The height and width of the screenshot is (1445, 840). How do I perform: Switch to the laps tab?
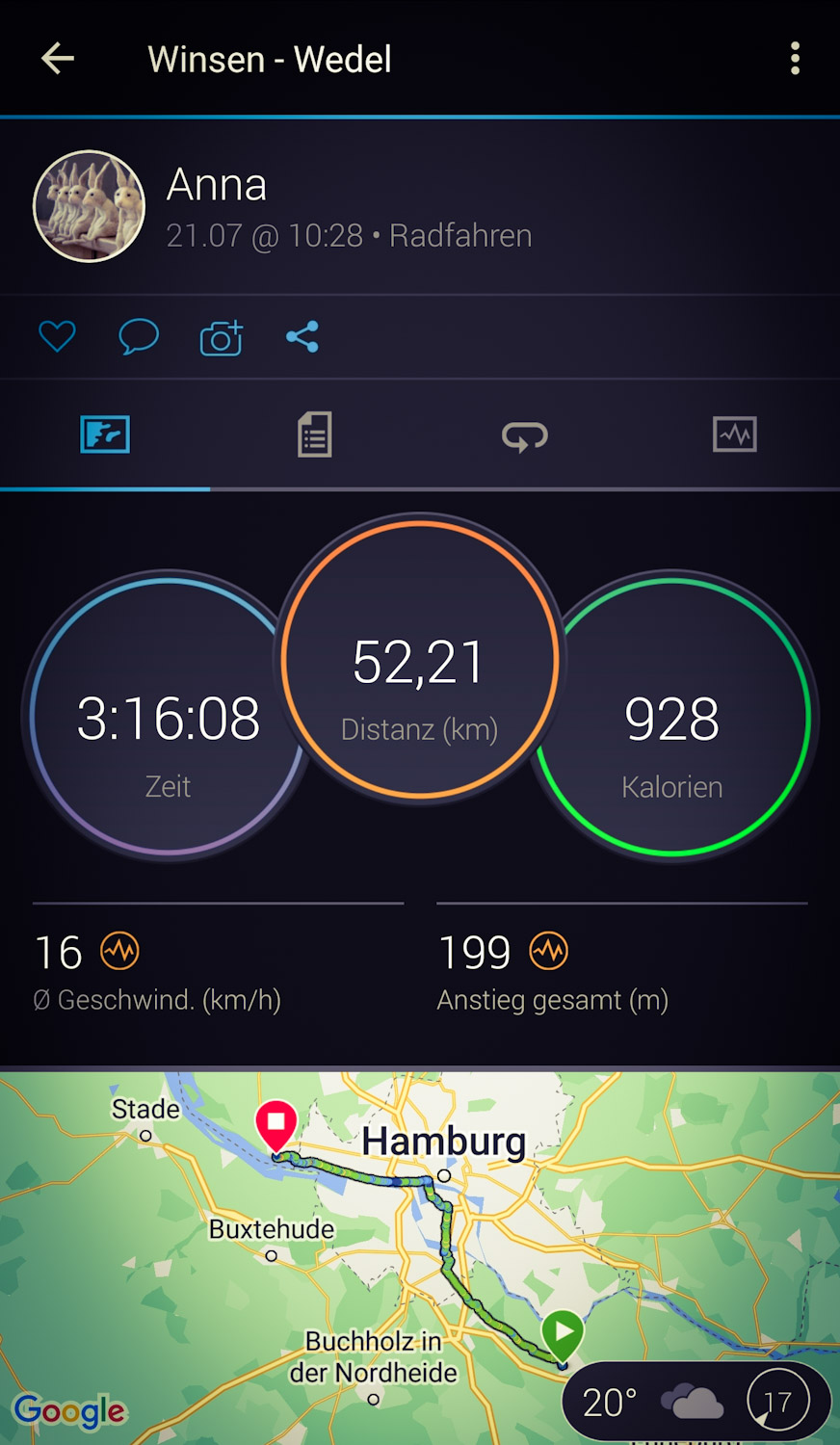[525, 435]
